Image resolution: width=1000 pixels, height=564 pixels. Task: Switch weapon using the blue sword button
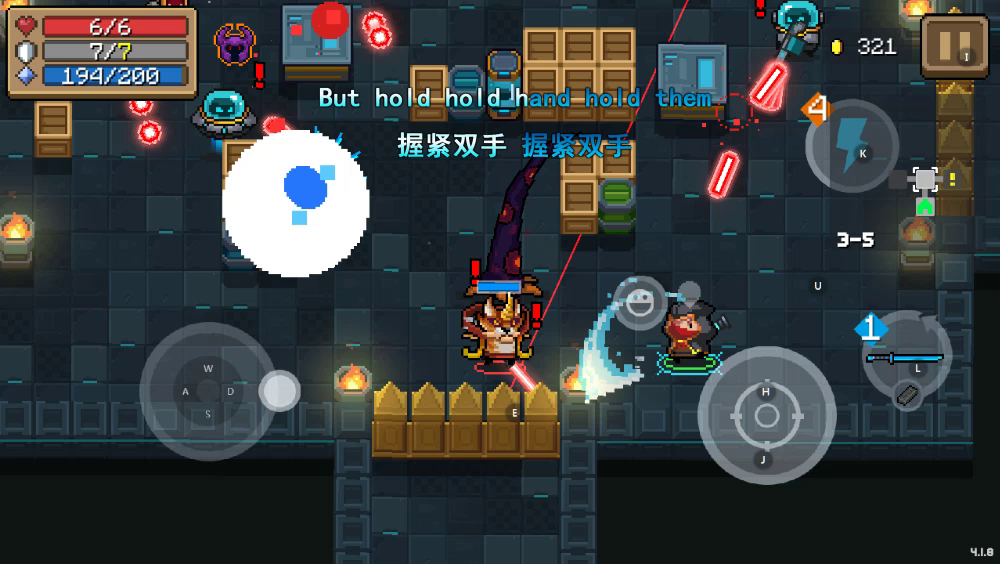coord(906,357)
